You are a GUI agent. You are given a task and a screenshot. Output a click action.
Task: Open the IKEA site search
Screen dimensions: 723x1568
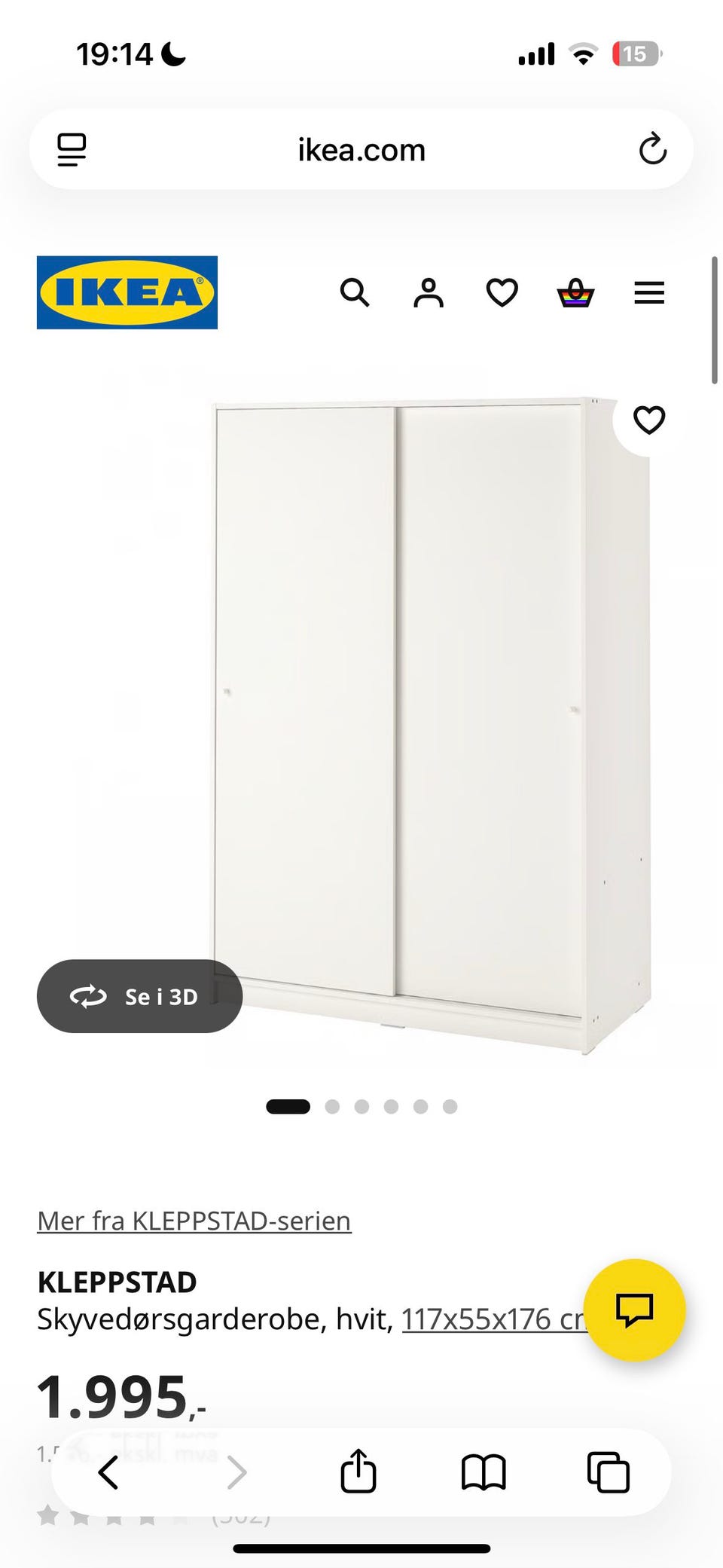click(355, 292)
